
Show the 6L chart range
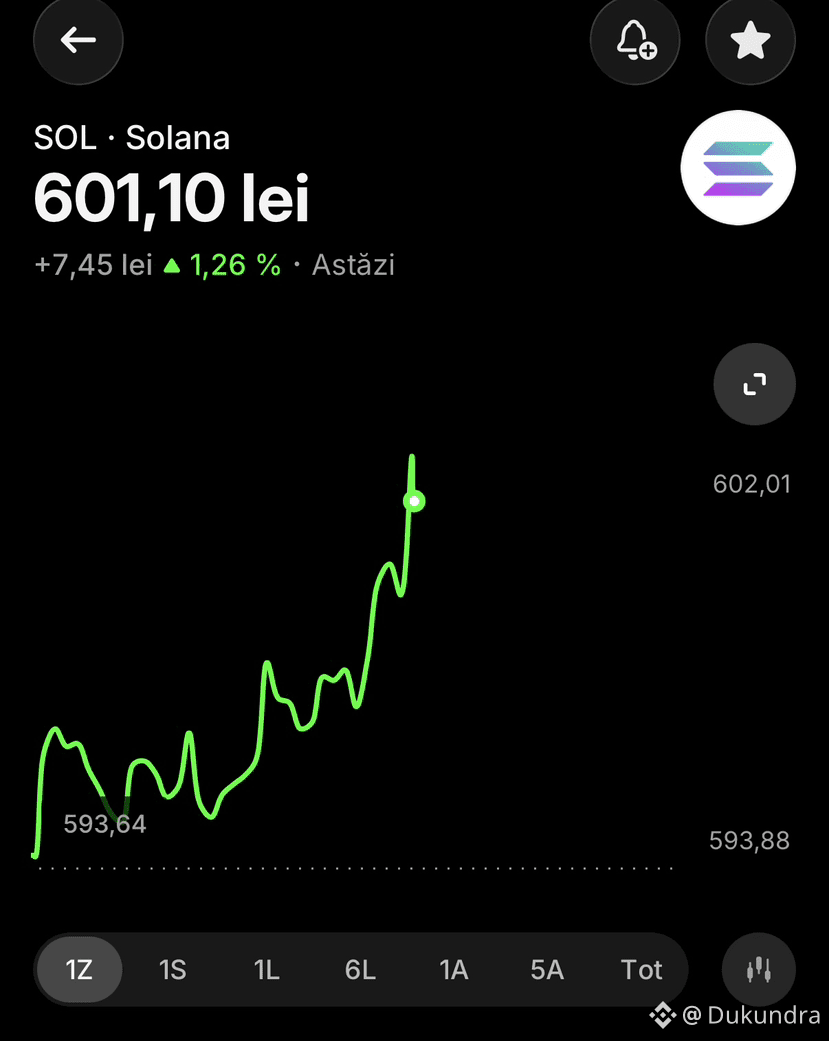point(360,970)
